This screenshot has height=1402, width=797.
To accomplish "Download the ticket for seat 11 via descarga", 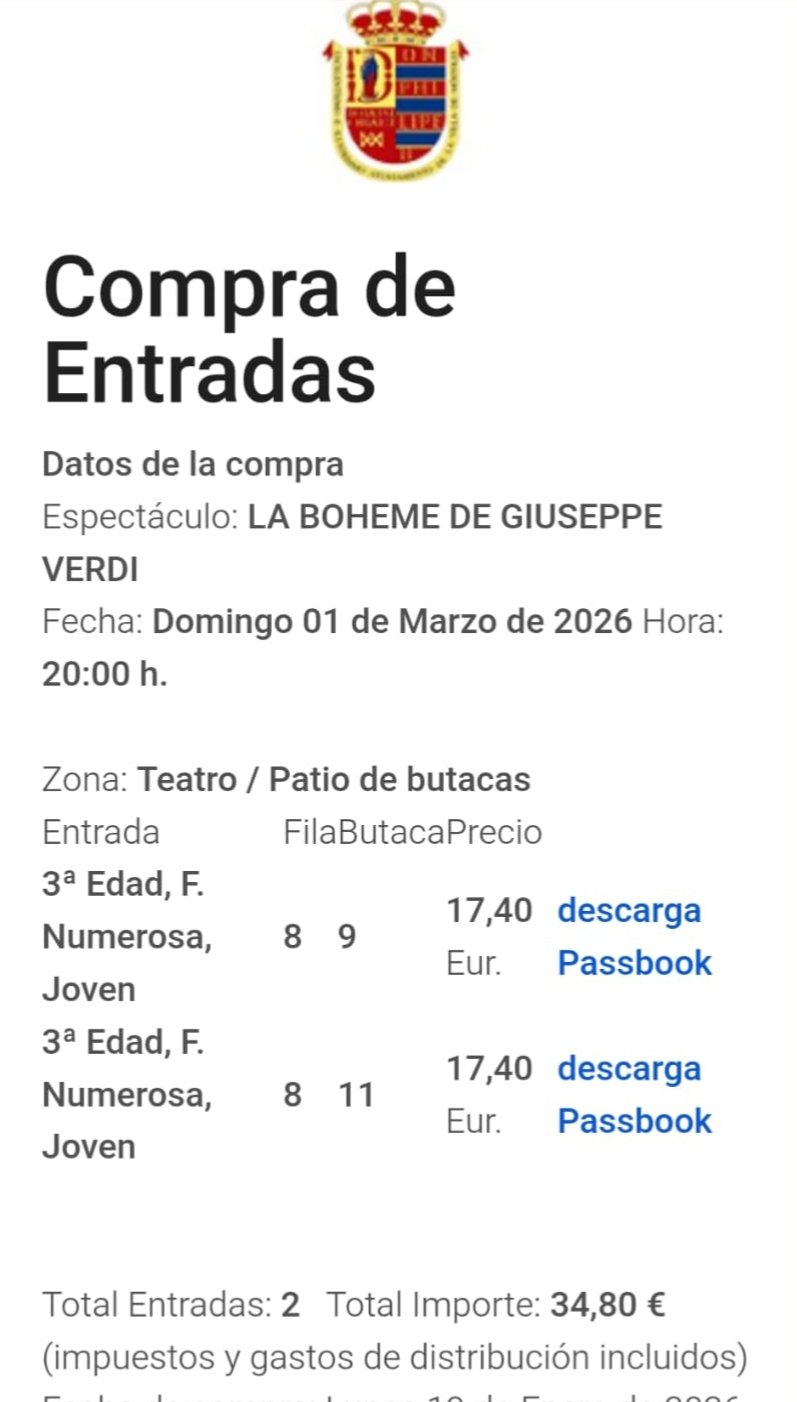I will click(629, 1069).
